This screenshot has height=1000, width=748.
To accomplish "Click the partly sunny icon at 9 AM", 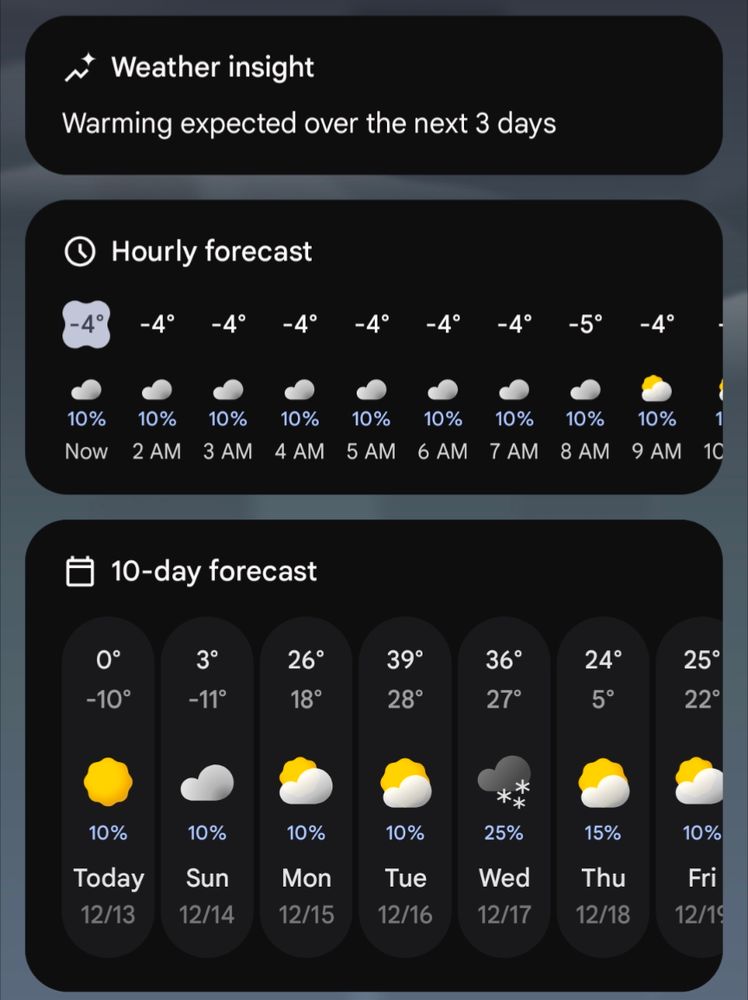I will click(x=655, y=388).
